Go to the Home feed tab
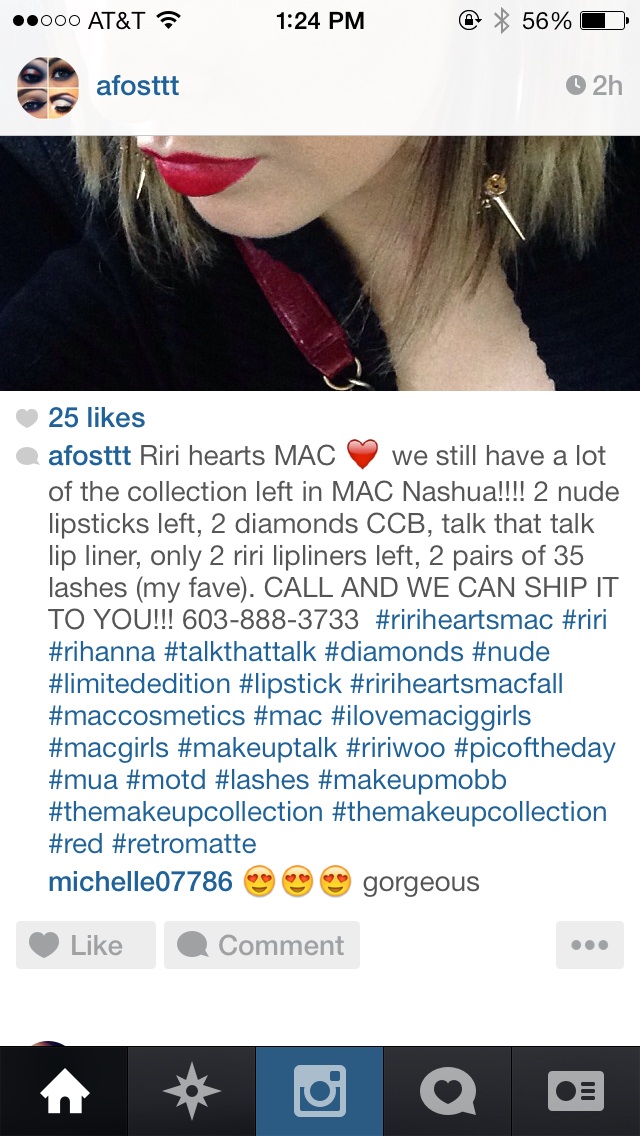 64,1091
